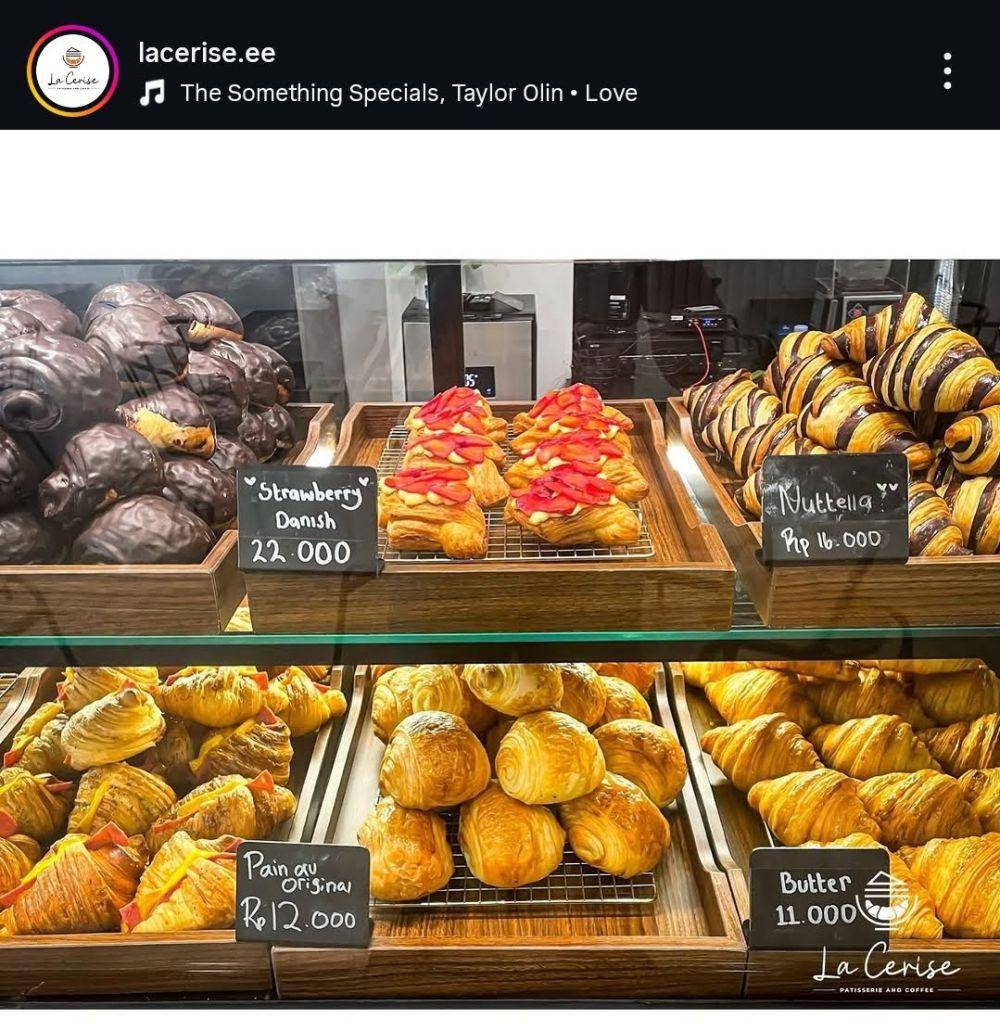
Task: Open the lacerise.ee username profile
Action: [207, 52]
